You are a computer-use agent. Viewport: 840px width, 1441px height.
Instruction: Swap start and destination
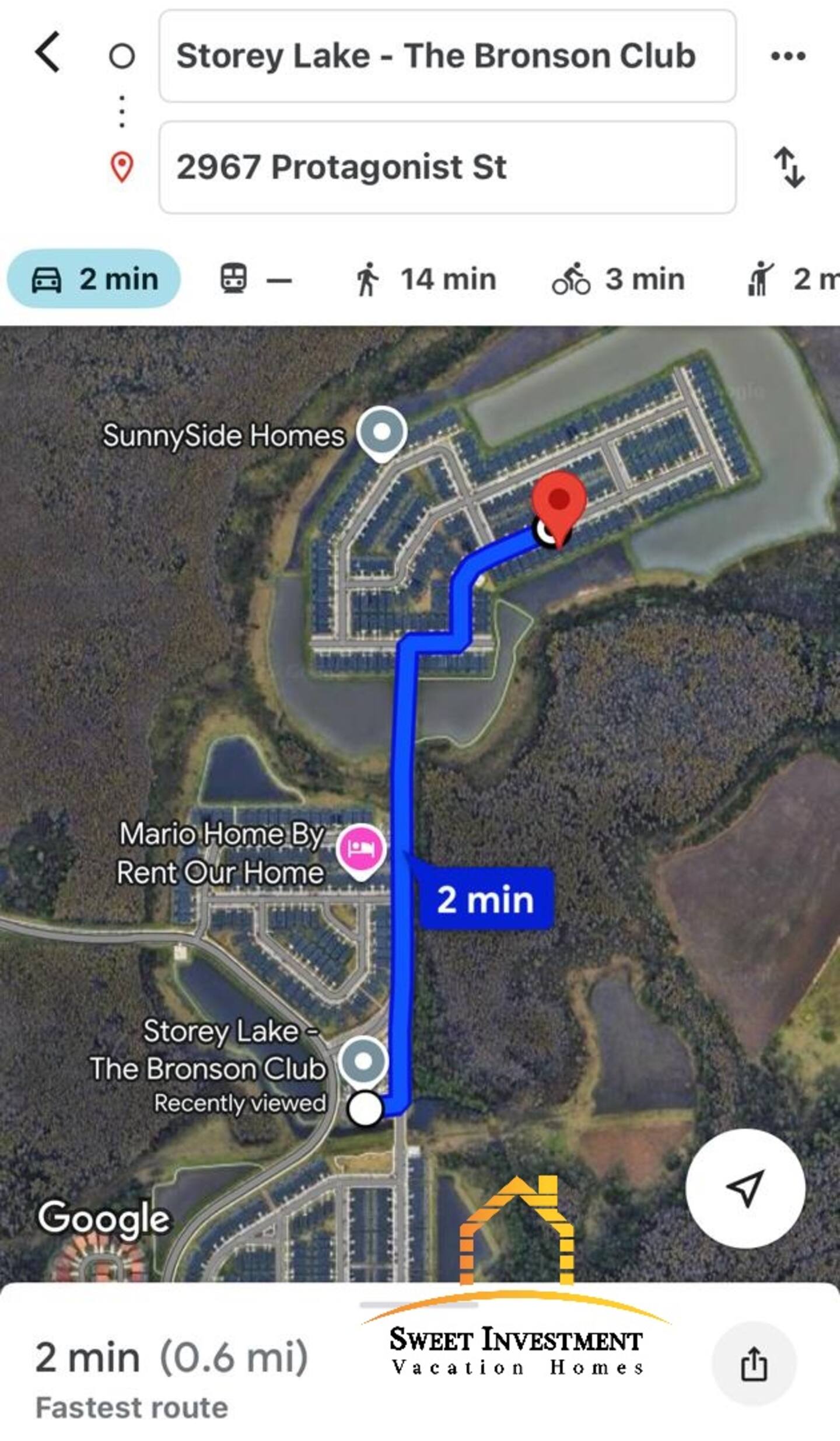(789, 168)
